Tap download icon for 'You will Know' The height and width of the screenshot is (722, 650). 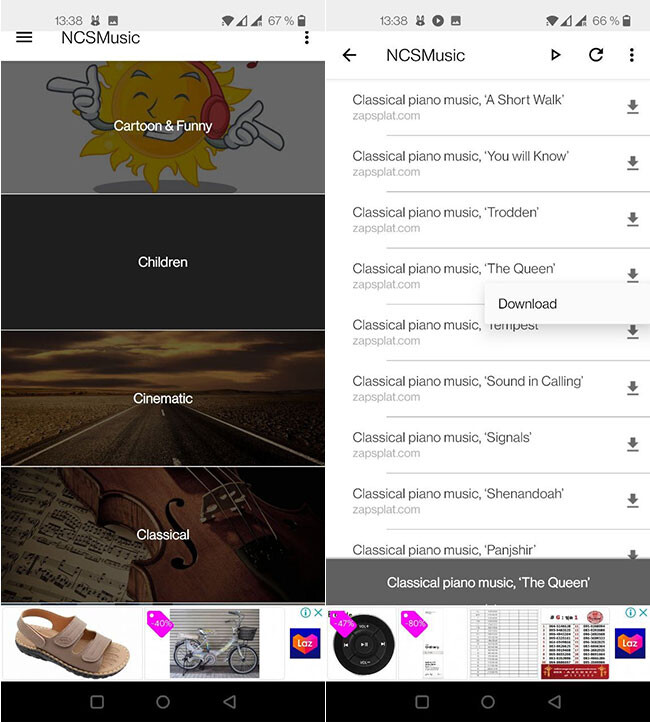(632, 163)
